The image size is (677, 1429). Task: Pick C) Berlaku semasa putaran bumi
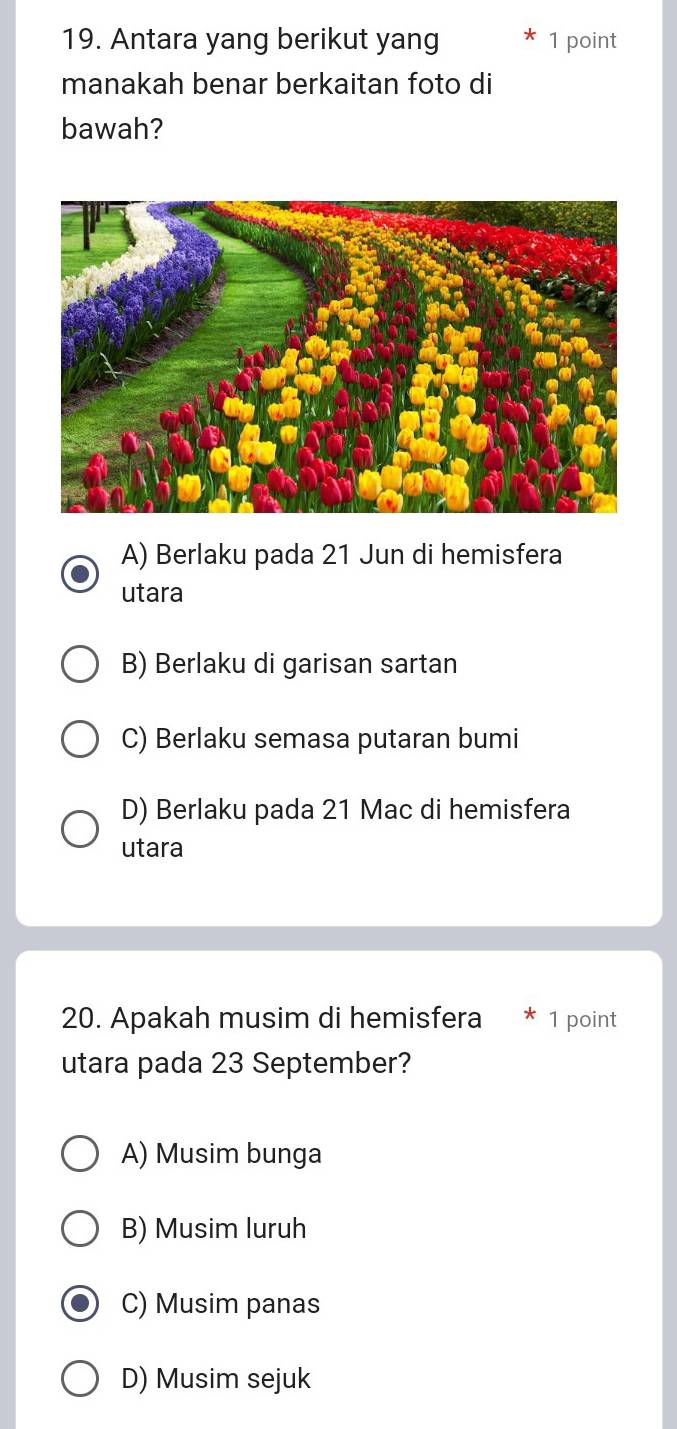[80, 741]
